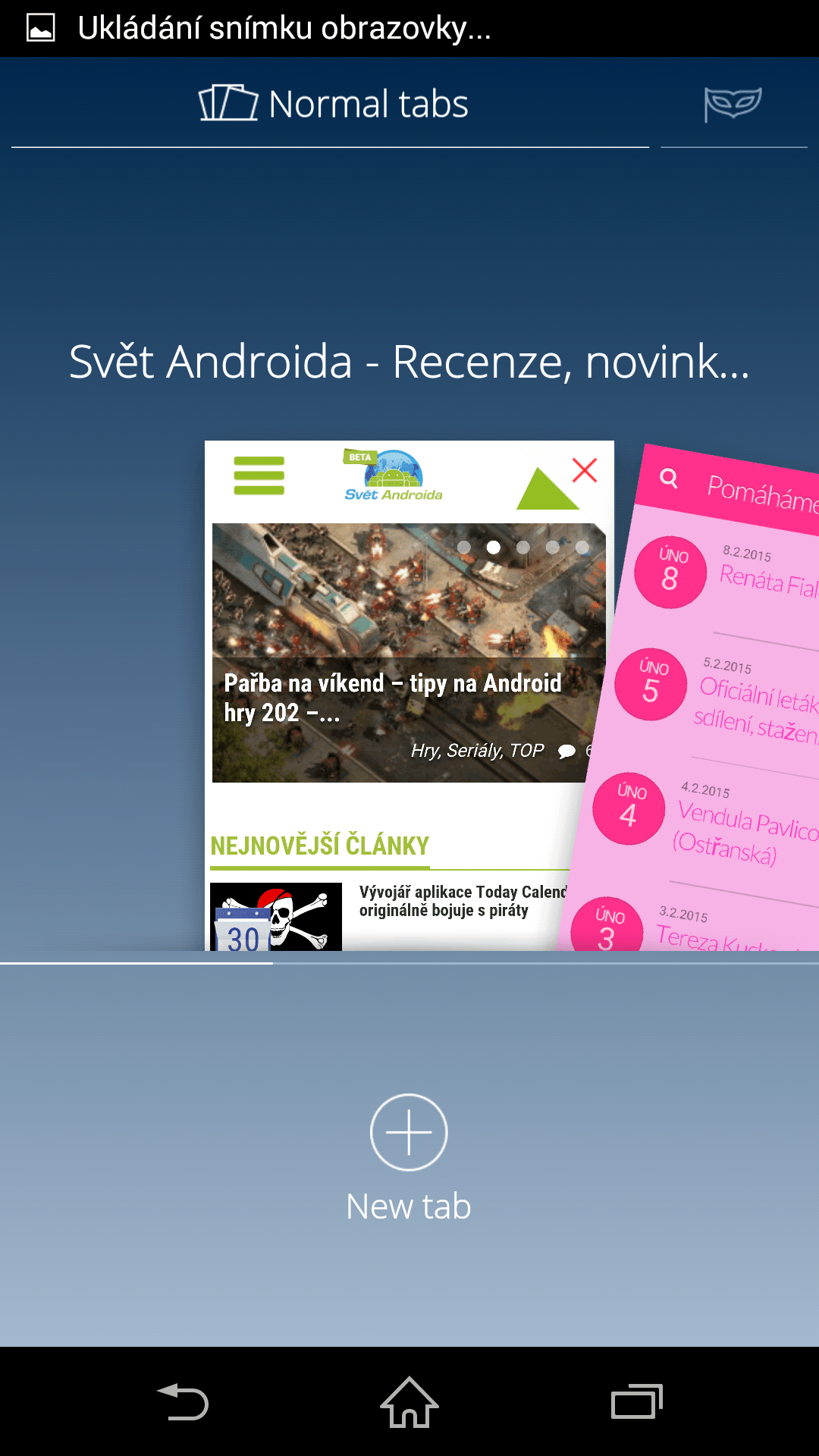Add a New tab
The height and width of the screenshot is (1456, 819).
point(409,1132)
